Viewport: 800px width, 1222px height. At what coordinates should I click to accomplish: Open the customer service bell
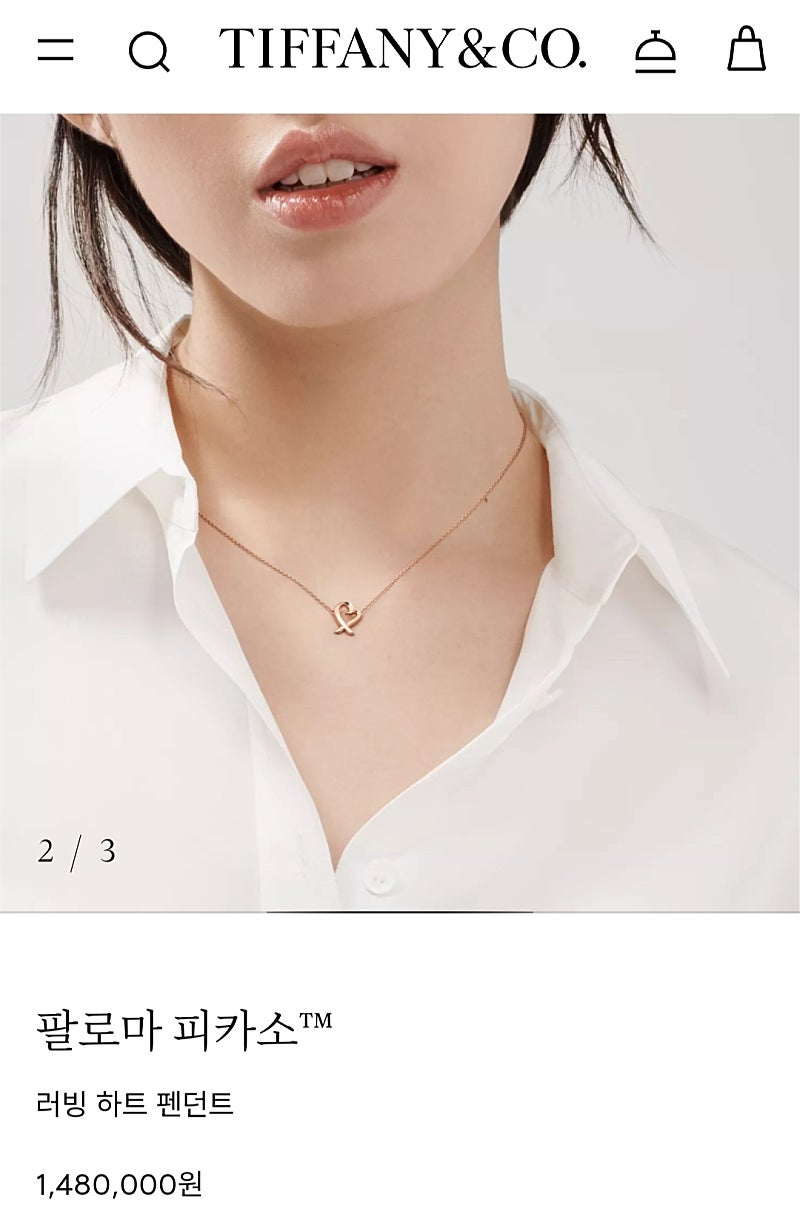pos(655,50)
